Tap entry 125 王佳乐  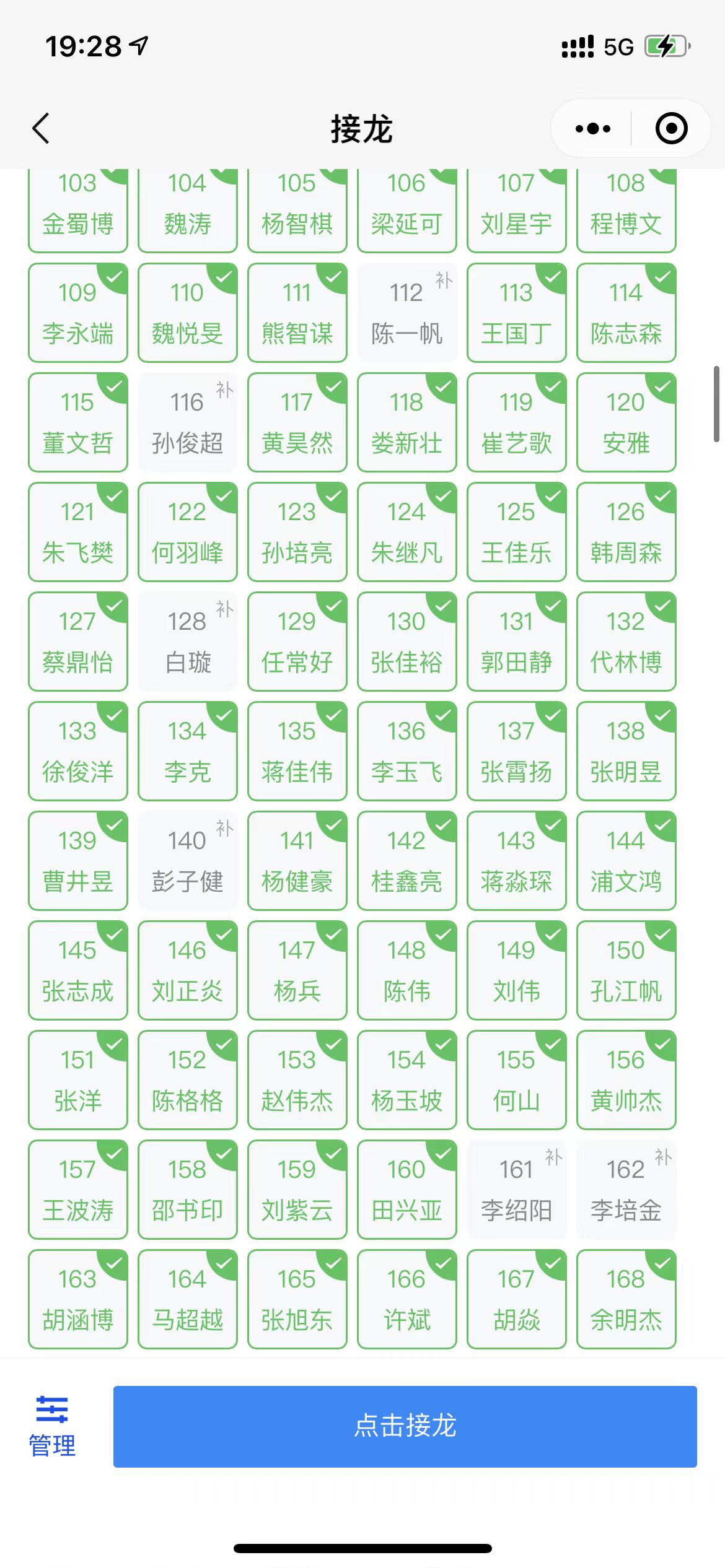click(516, 532)
